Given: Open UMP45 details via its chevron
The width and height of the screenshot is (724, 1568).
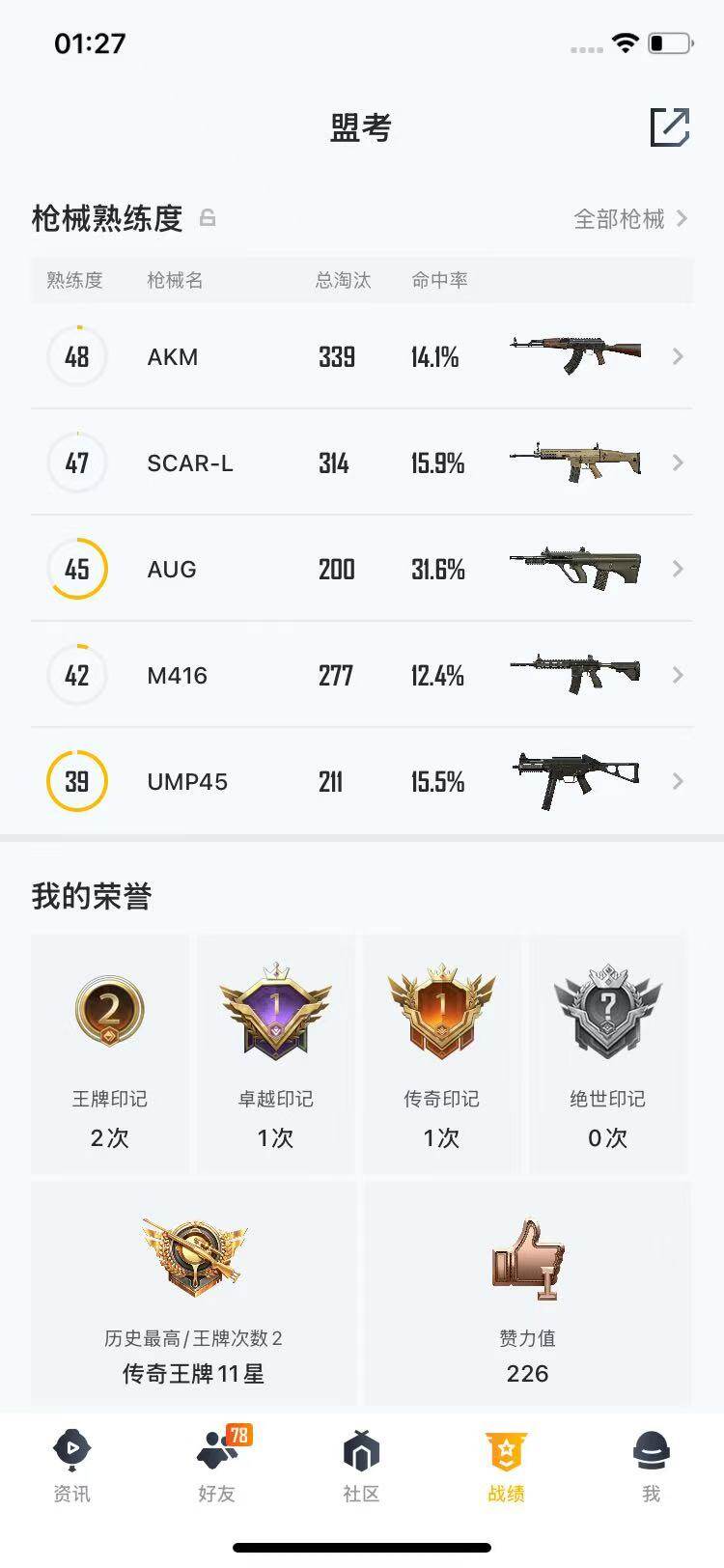Looking at the screenshot, I should tap(680, 781).
